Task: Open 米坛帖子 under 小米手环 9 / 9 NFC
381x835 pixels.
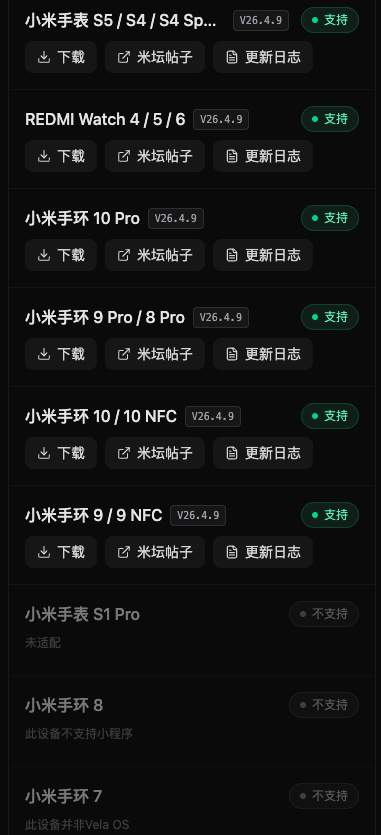Action: click(155, 552)
